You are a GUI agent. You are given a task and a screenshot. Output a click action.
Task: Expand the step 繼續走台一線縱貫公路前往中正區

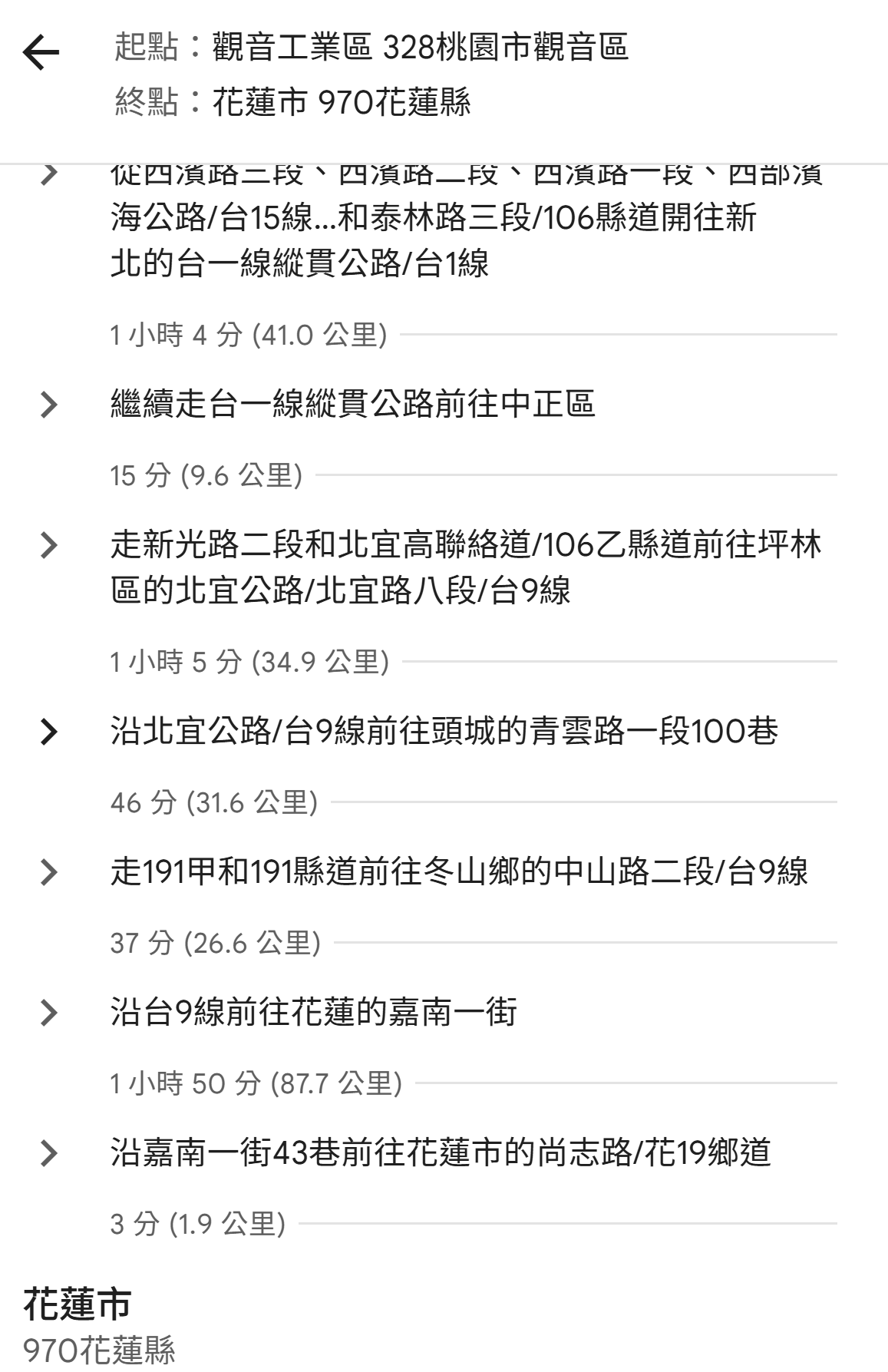(48, 405)
